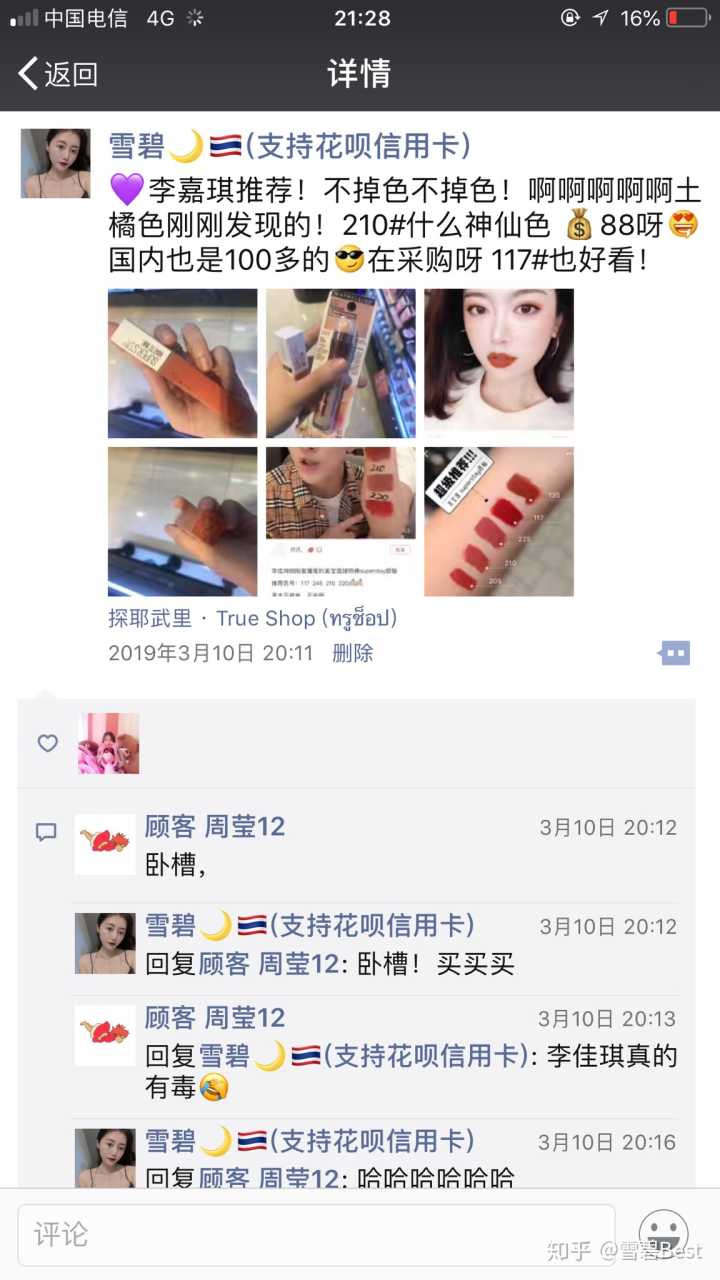Open the like and comment action bubble

click(x=675, y=653)
